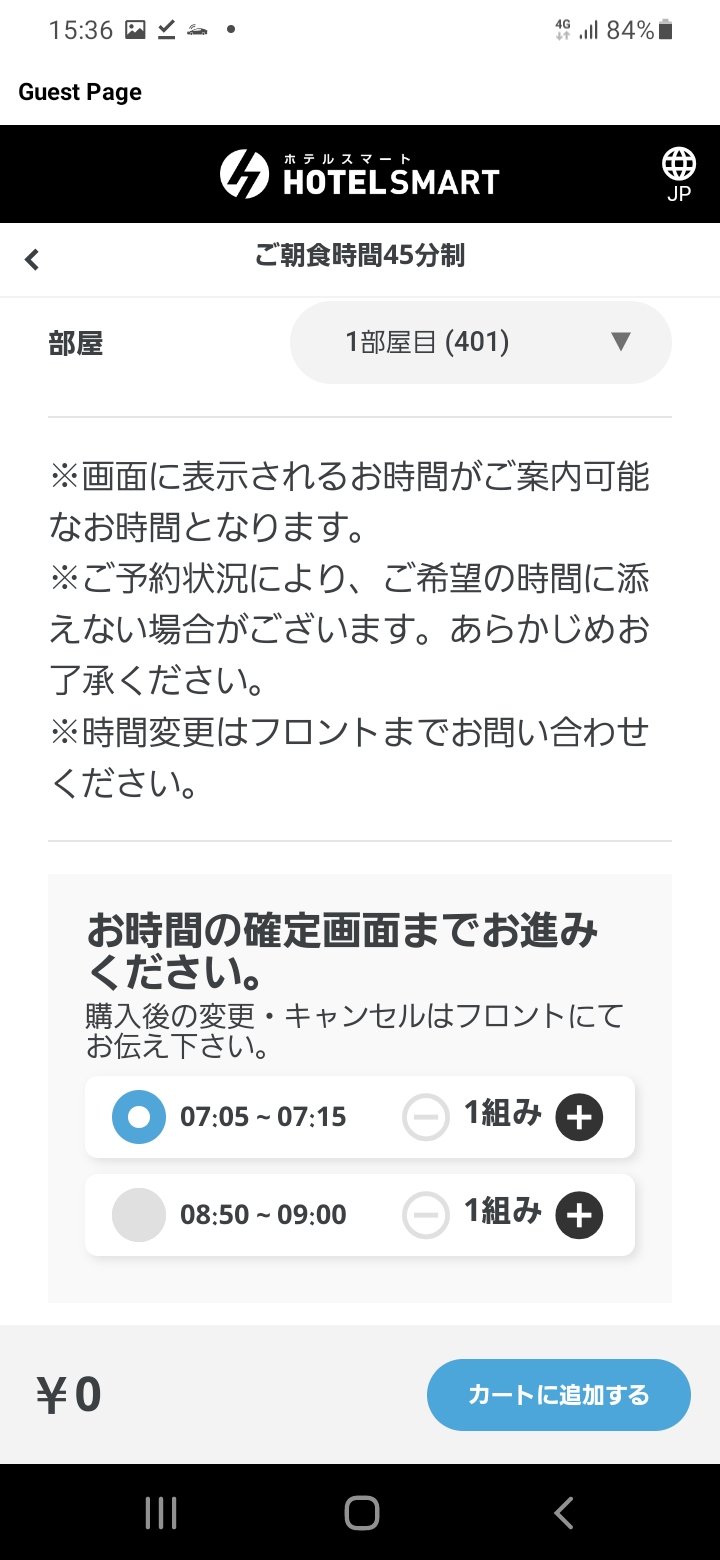Increase group count for the 08:50 slot
The width and height of the screenshot is (720, 1560).
(x=579, y=1214)
